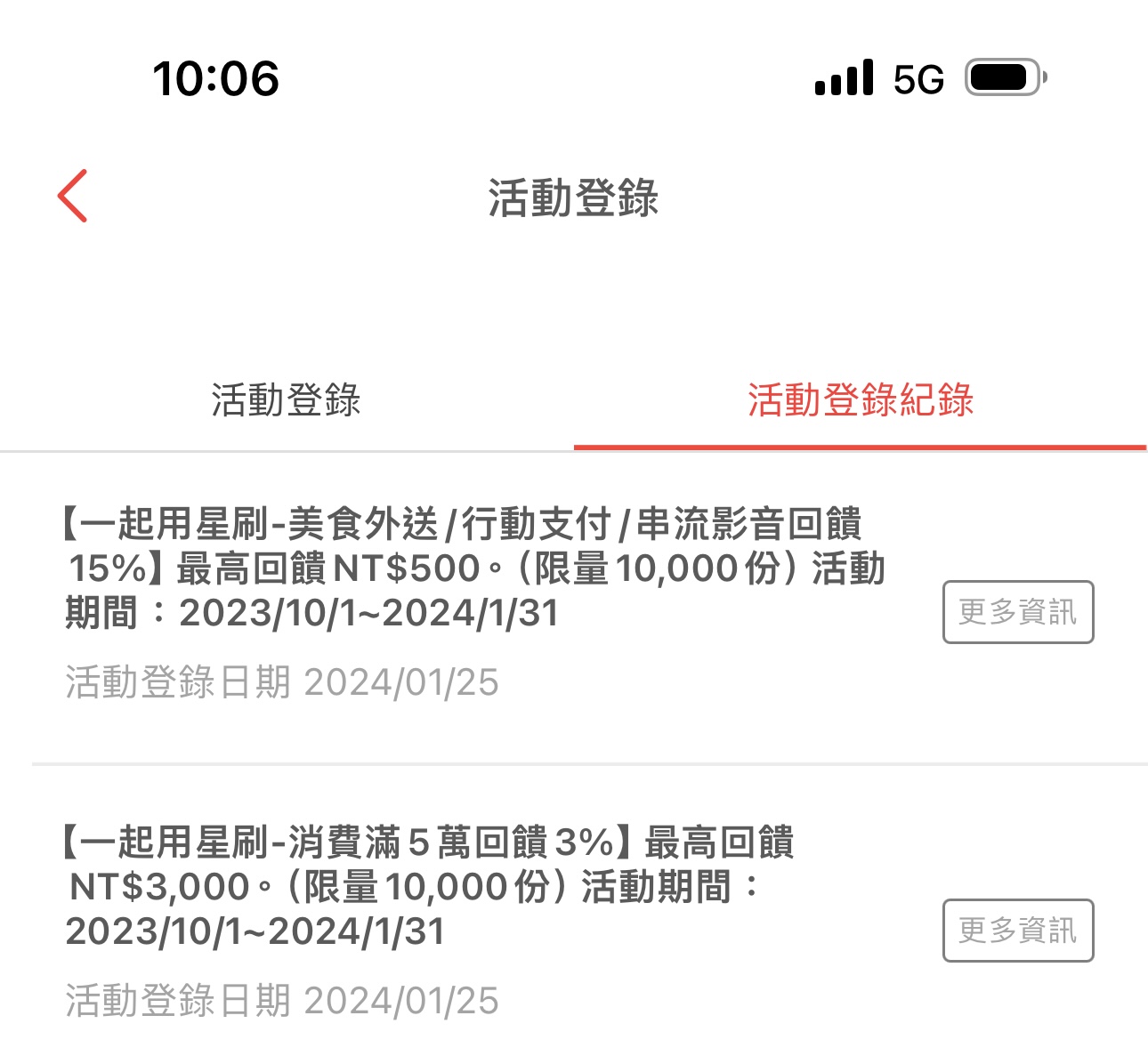This screenshot has height=1064, width=1148.
Task: Open 更多資訊 for 消費滿5萬回饋3% offer
Action: (x=1017, y=931)
